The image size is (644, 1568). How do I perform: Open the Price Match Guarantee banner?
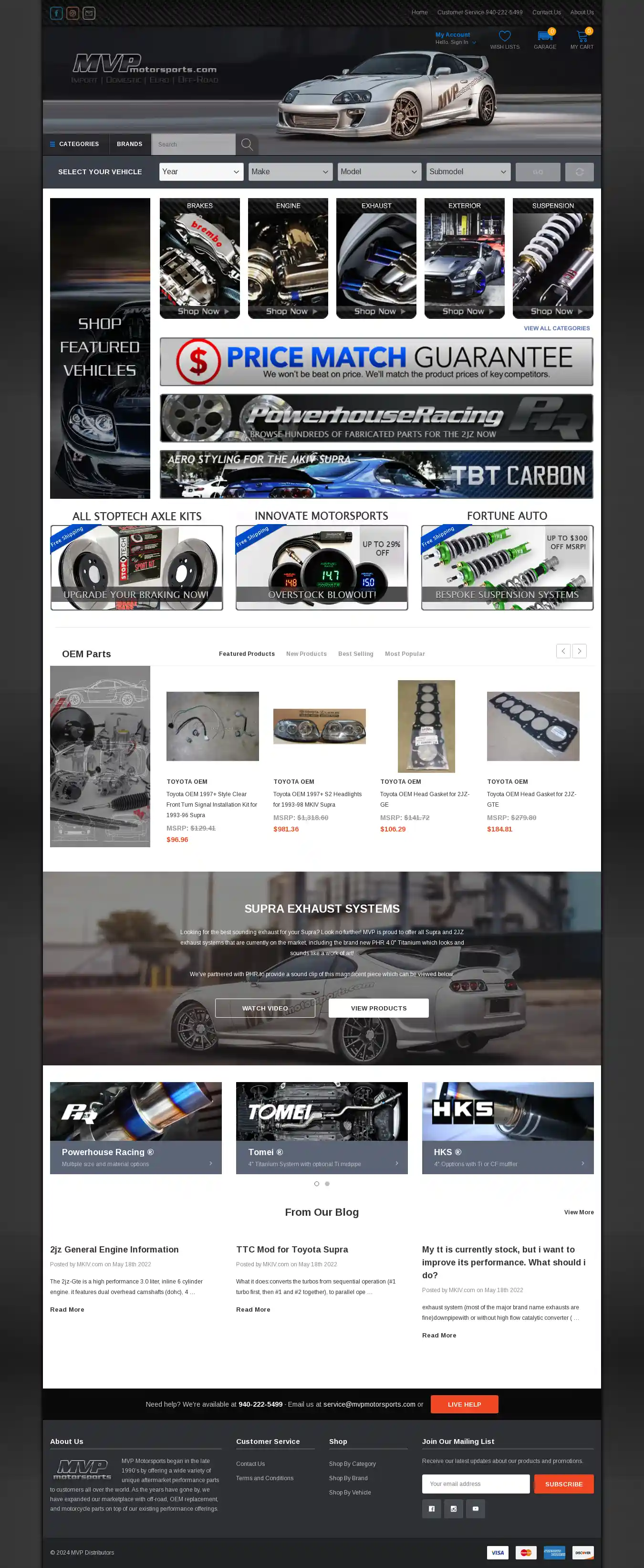tap(376, 361)
